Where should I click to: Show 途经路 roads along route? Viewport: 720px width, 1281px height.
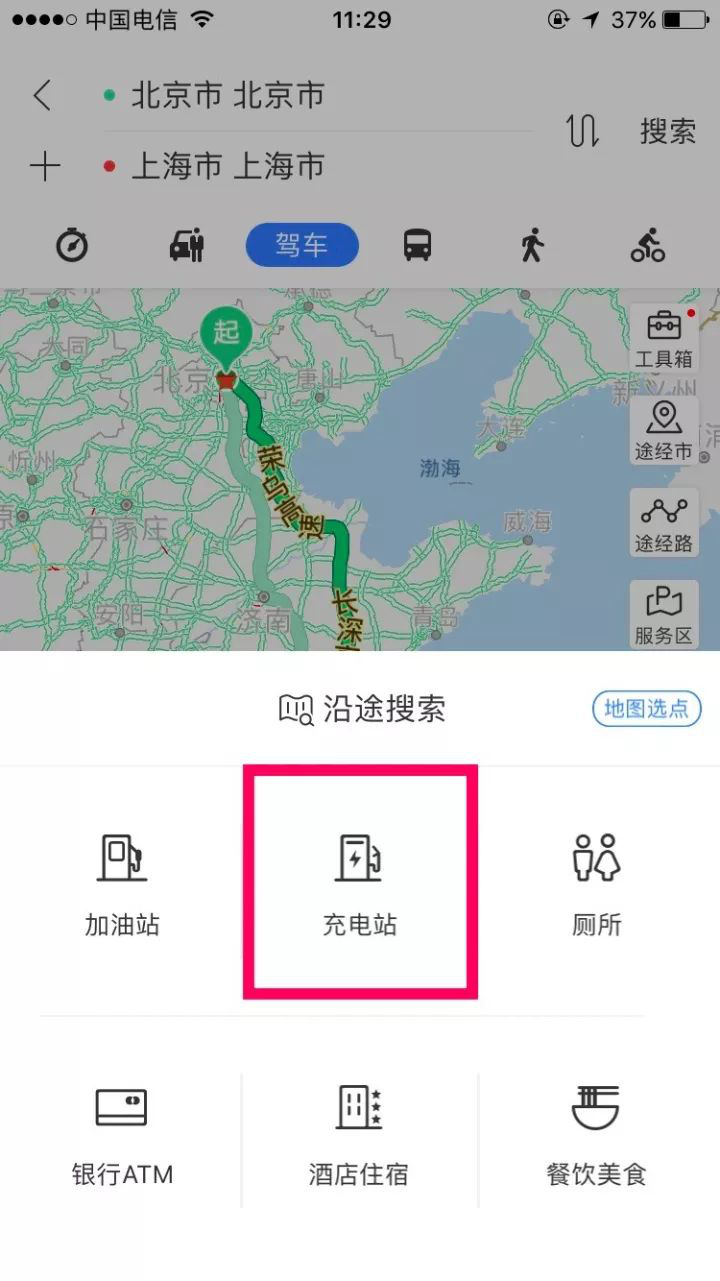point(663,523)
